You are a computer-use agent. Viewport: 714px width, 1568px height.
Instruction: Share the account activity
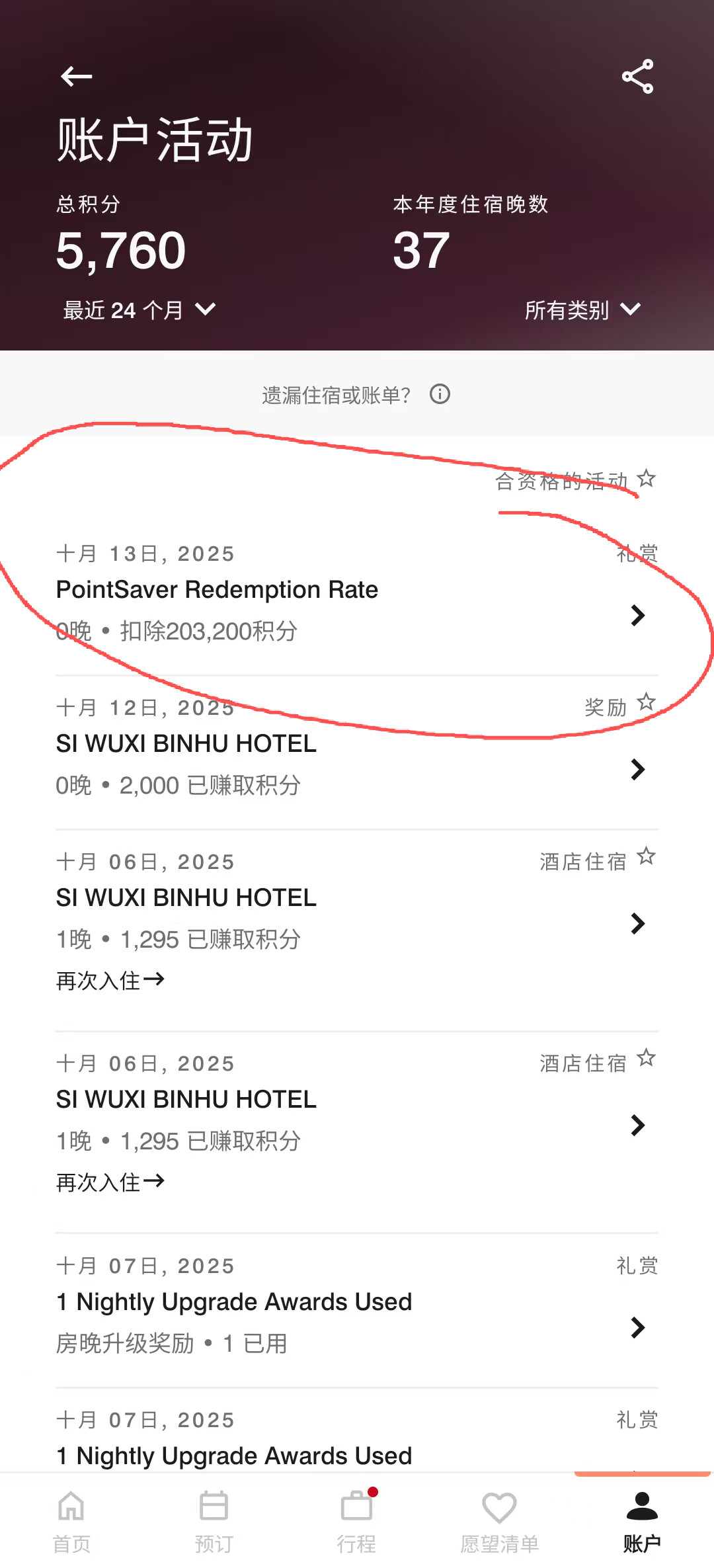point(637,77)
